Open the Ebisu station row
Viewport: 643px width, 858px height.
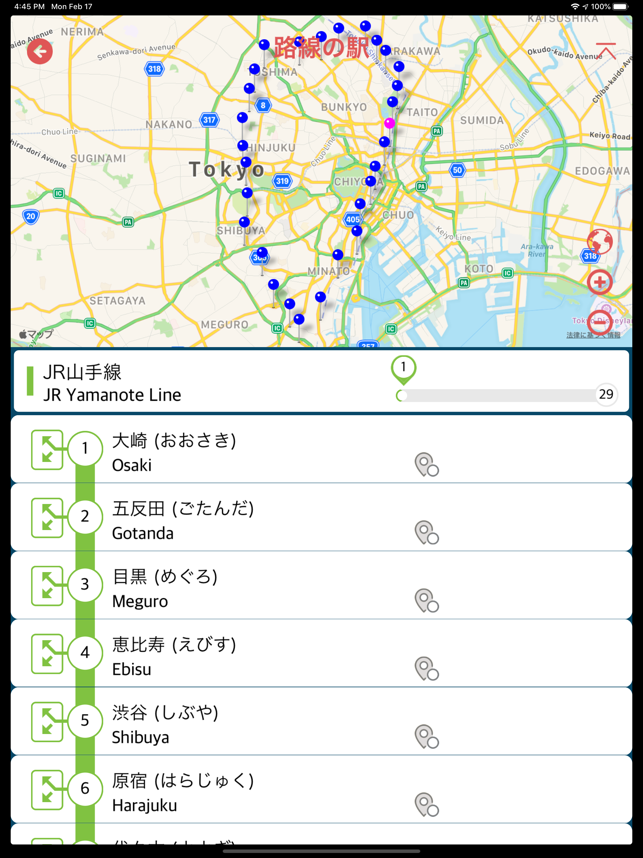[x=250, y=655]
